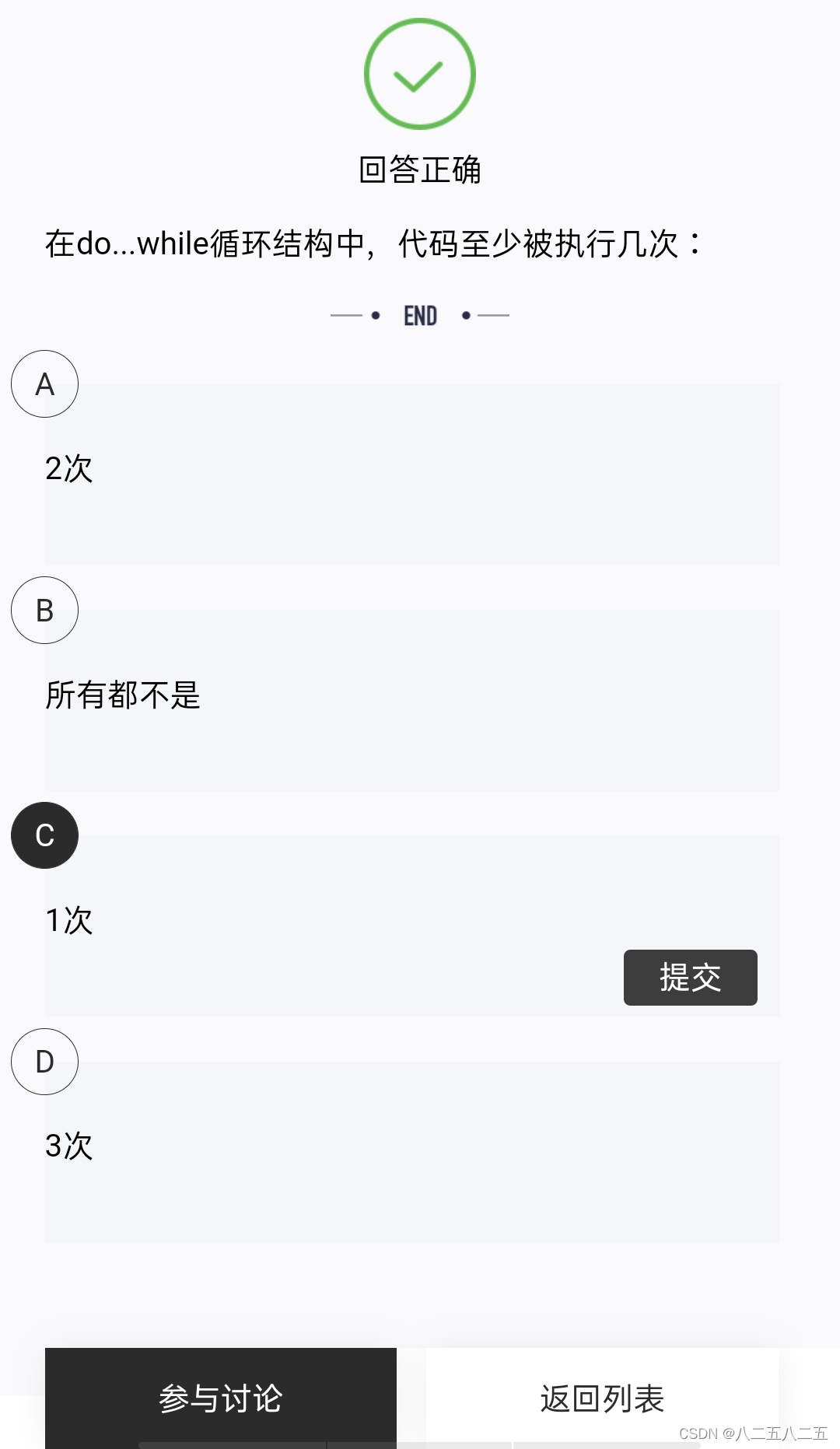The height and width of the screenshot is (1449, 840).
Task: Select option B circle icon
Action: tap(44, 610)
